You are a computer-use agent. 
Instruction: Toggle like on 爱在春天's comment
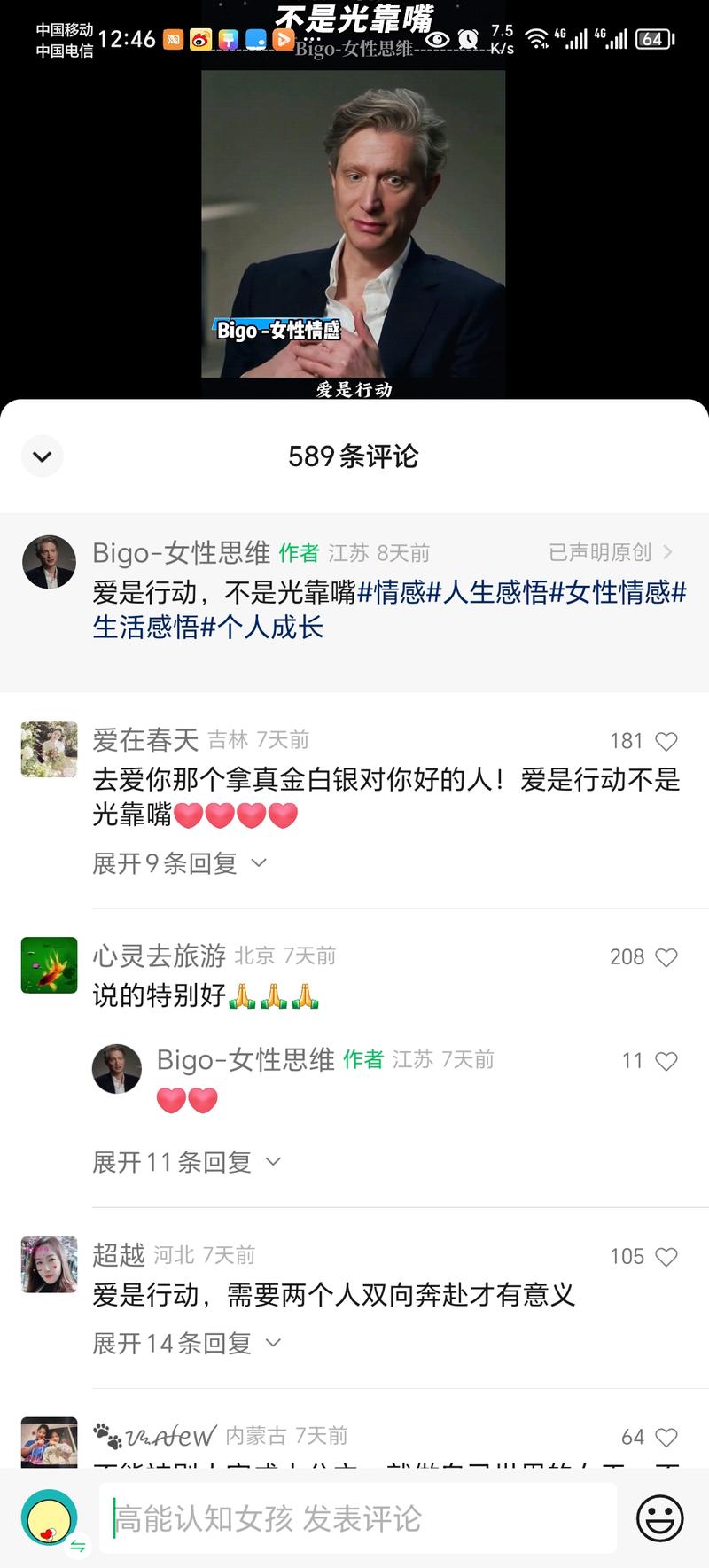tap(666, 741)
